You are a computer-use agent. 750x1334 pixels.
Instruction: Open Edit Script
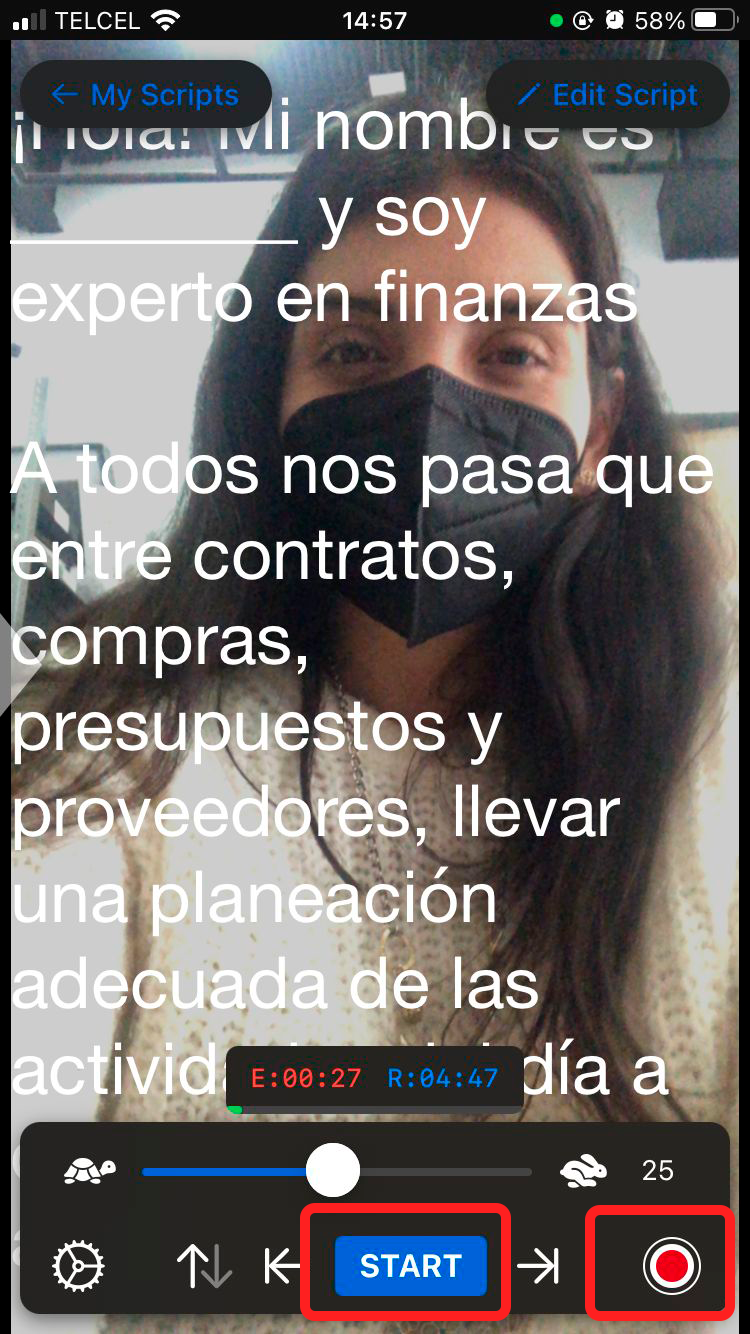608,95
